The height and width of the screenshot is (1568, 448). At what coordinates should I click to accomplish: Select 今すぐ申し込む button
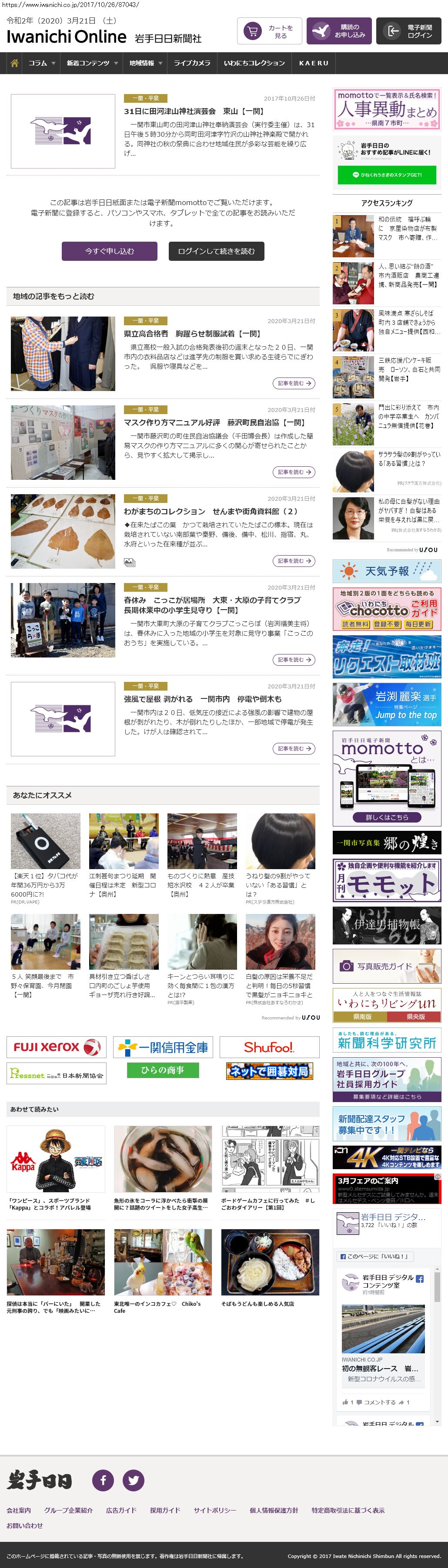tap(110, 251)
